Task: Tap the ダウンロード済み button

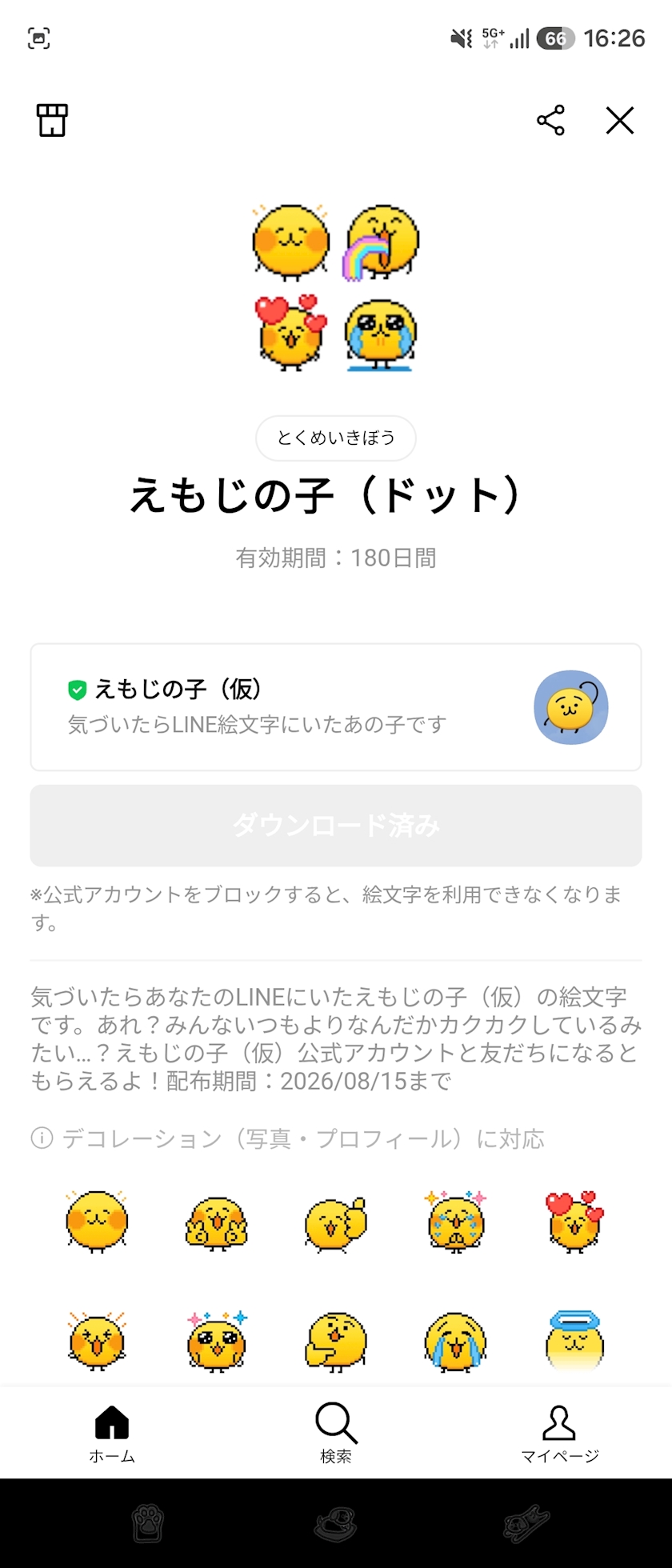Action: 336,826
